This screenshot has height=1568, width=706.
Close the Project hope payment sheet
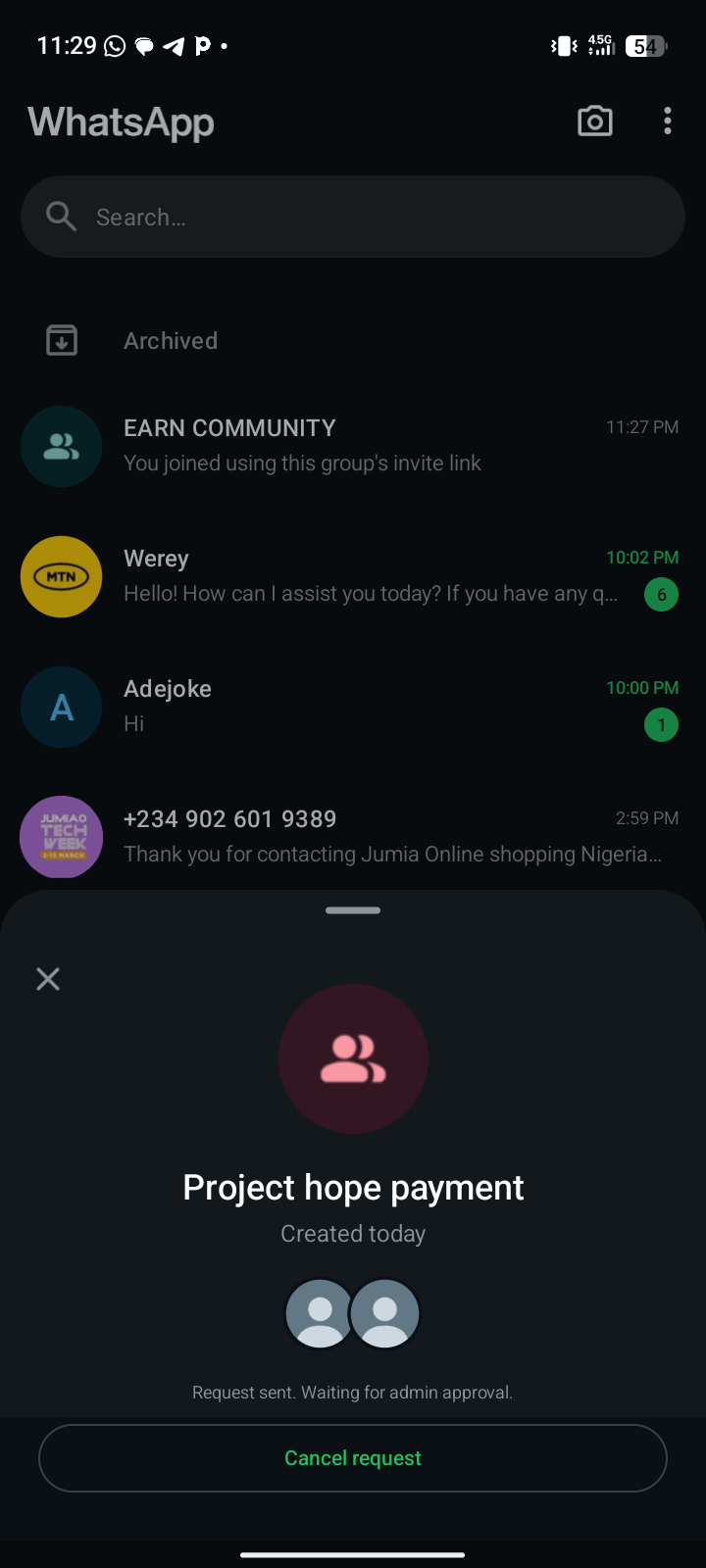pyautogui.click(x=48, y=979)
